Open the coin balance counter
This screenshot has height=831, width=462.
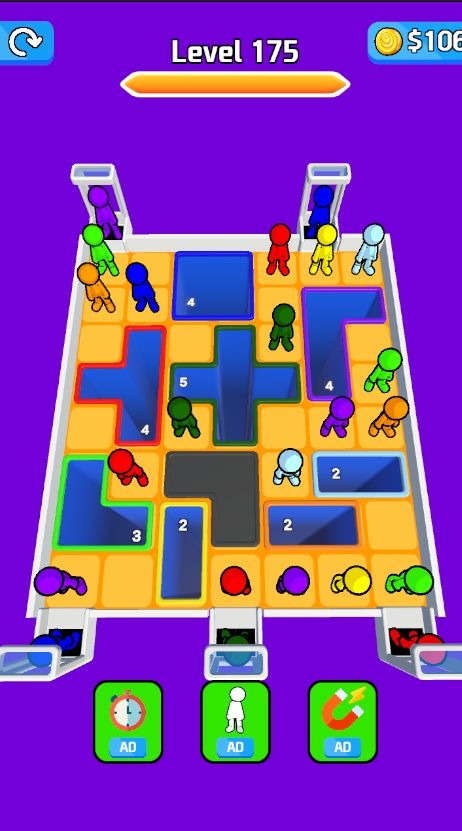click(415, 42)
